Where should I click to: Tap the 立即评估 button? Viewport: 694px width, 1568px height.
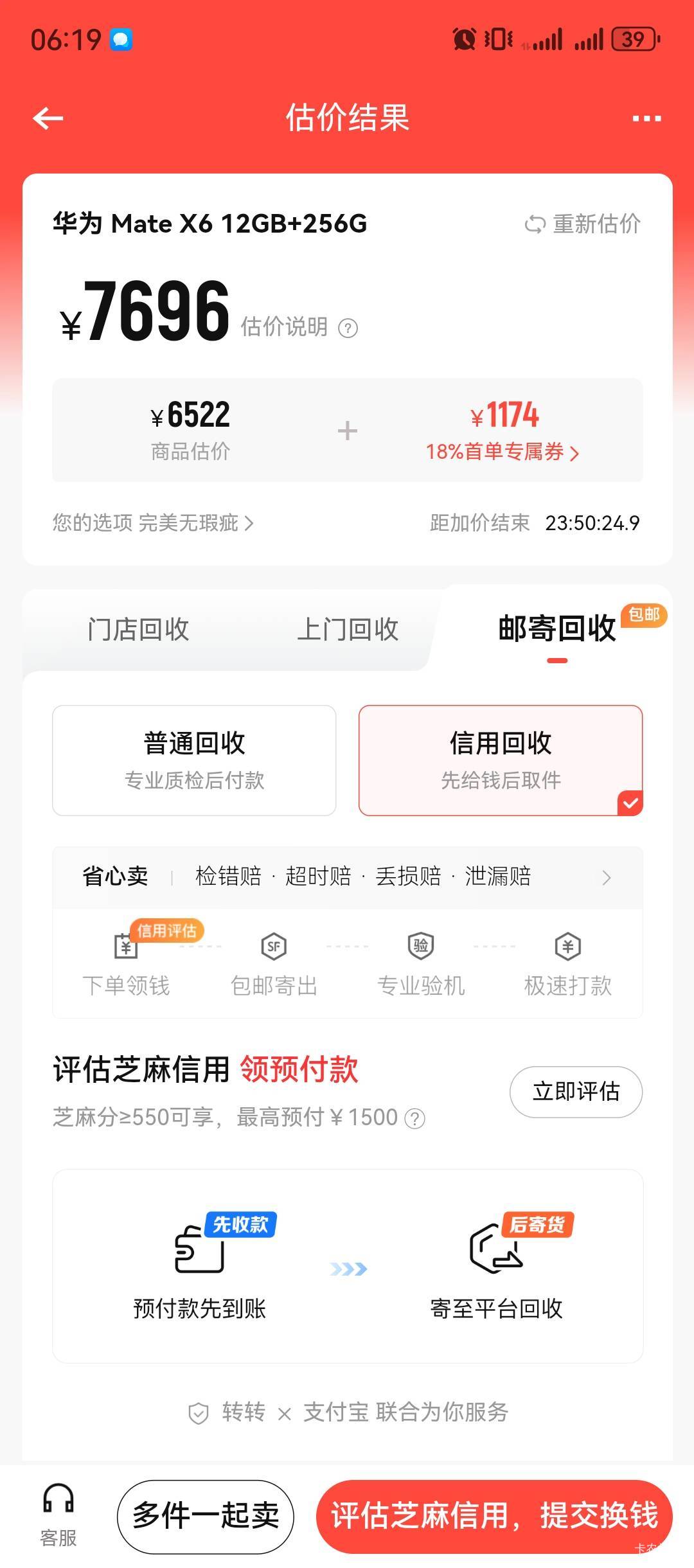[576, 1092]
